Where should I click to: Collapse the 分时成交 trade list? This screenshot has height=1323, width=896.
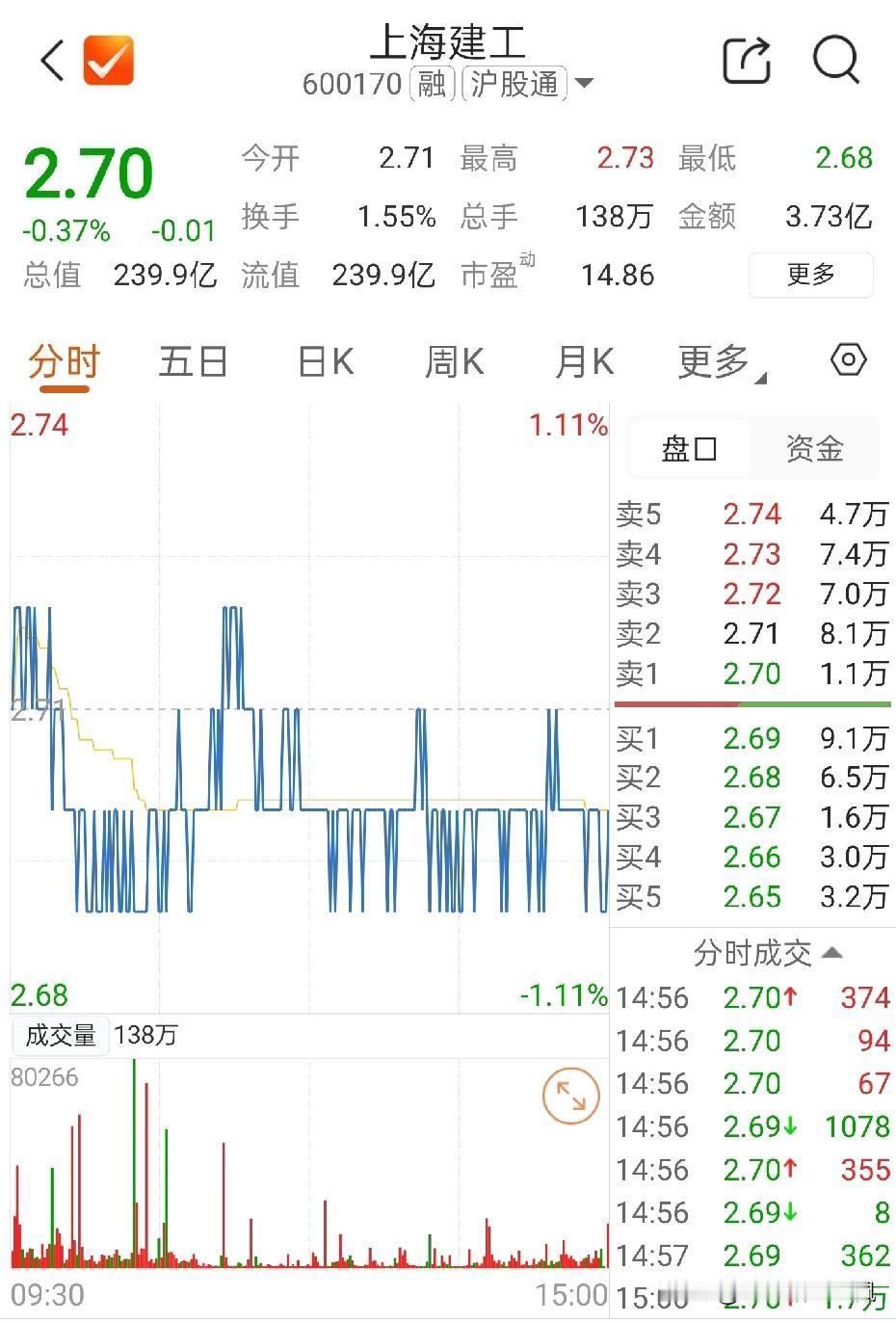830,953
